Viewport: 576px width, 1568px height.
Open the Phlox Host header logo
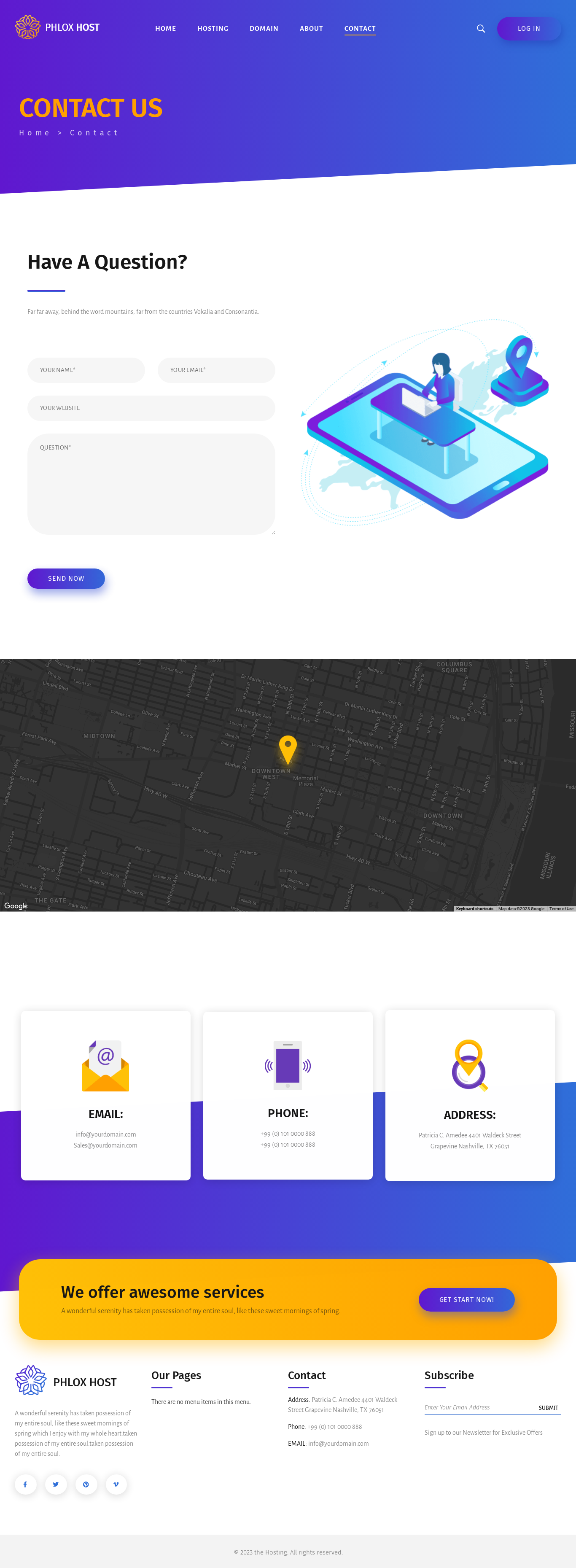point(57,27)
